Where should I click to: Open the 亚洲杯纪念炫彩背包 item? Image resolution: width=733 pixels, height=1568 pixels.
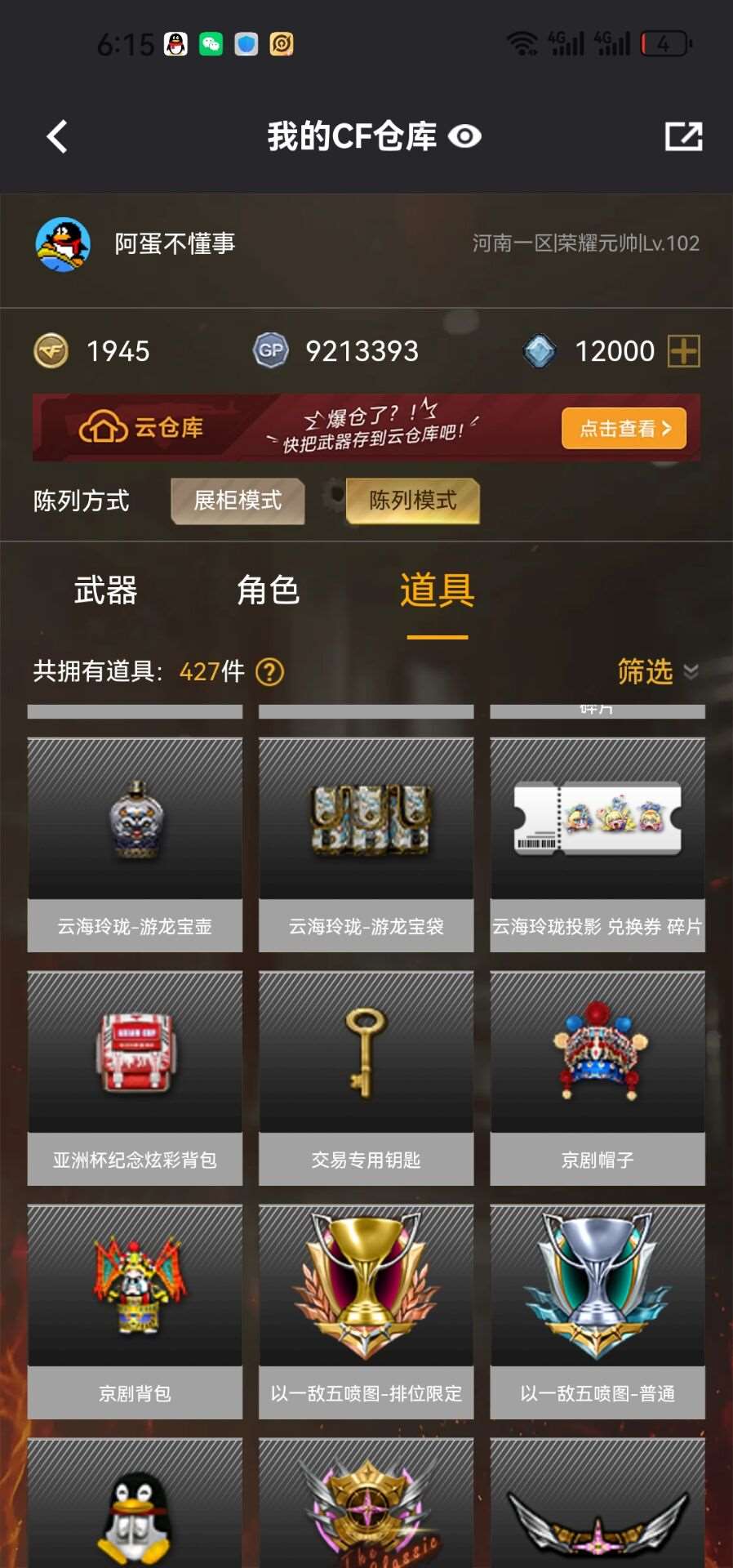point(135,1077)
